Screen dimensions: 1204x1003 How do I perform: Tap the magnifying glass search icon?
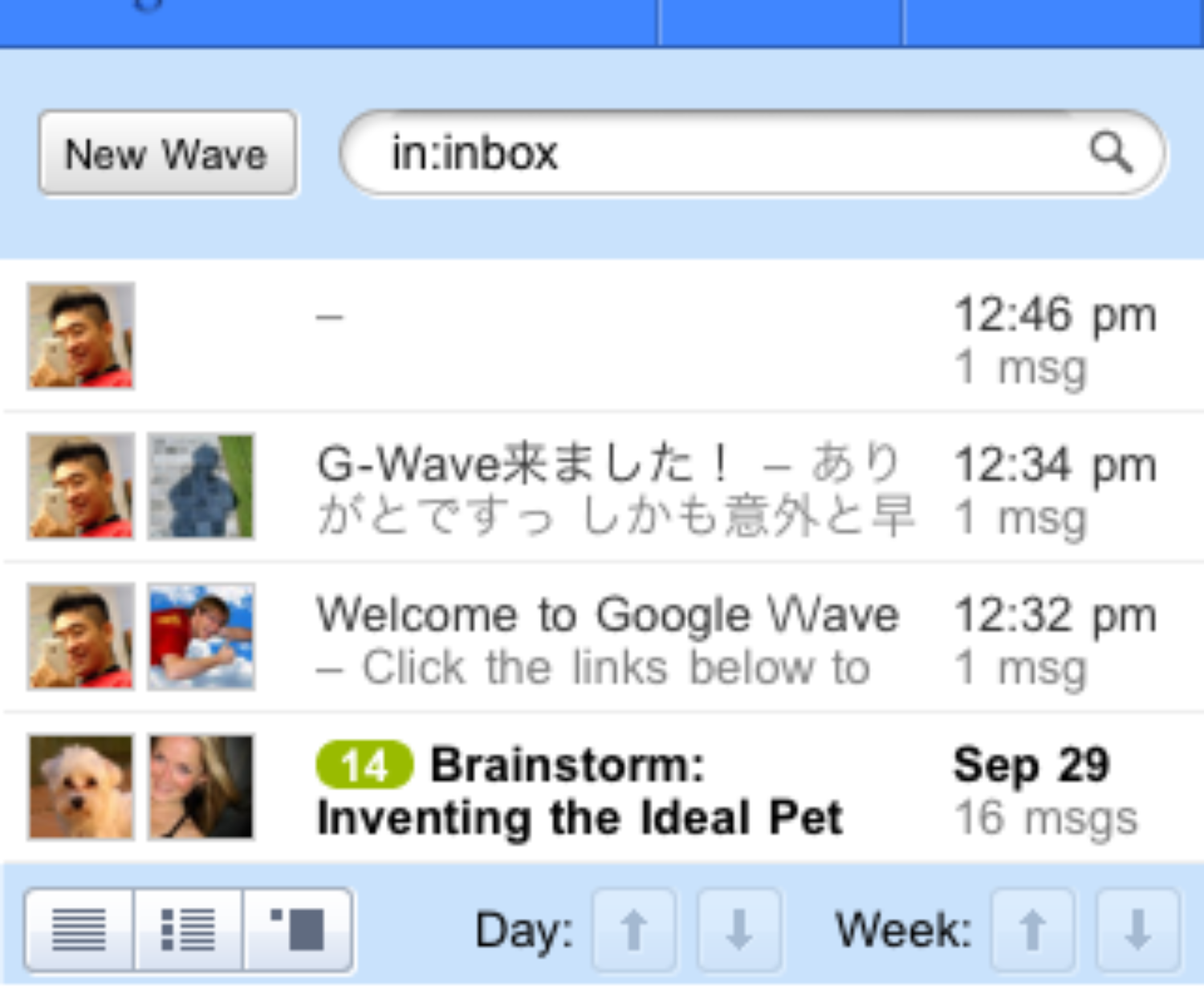pos(1111,152)
